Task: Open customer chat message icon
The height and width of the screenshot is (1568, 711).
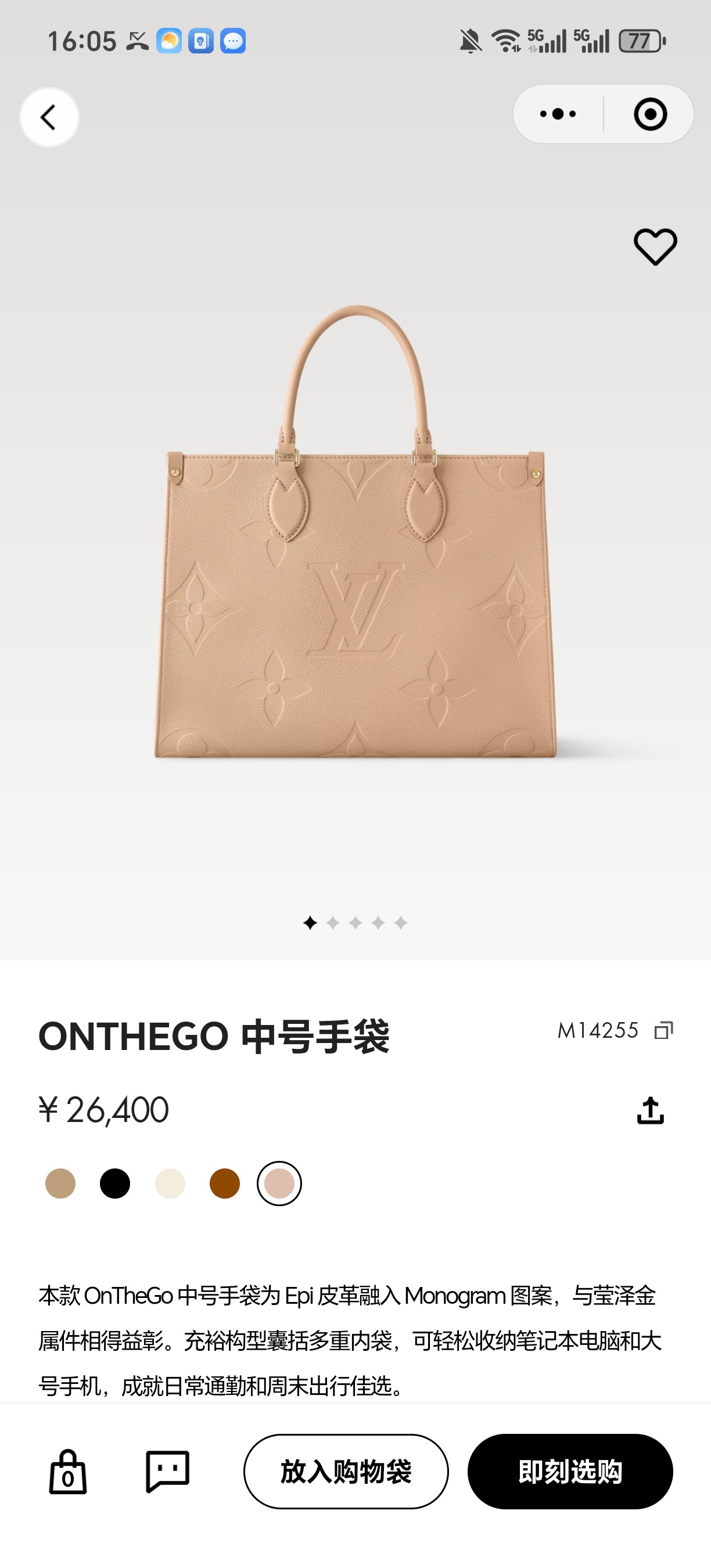Action: [x=167, y=1472]
